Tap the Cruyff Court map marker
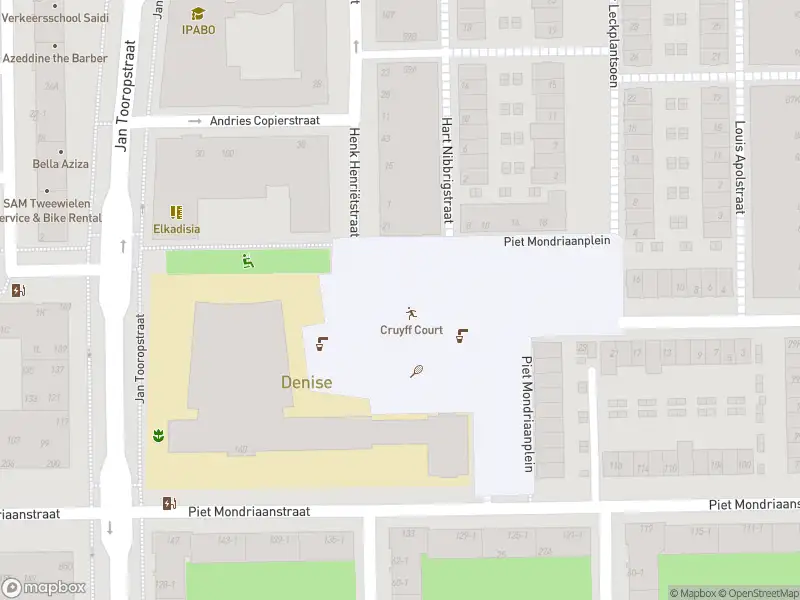800x600 pixels. (x=411, y=314)
